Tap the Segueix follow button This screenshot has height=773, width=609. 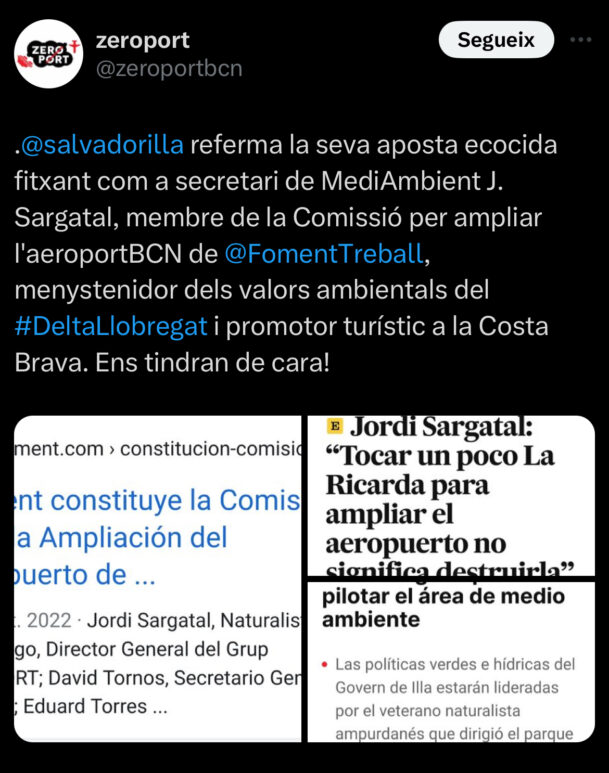coord(496,40)
